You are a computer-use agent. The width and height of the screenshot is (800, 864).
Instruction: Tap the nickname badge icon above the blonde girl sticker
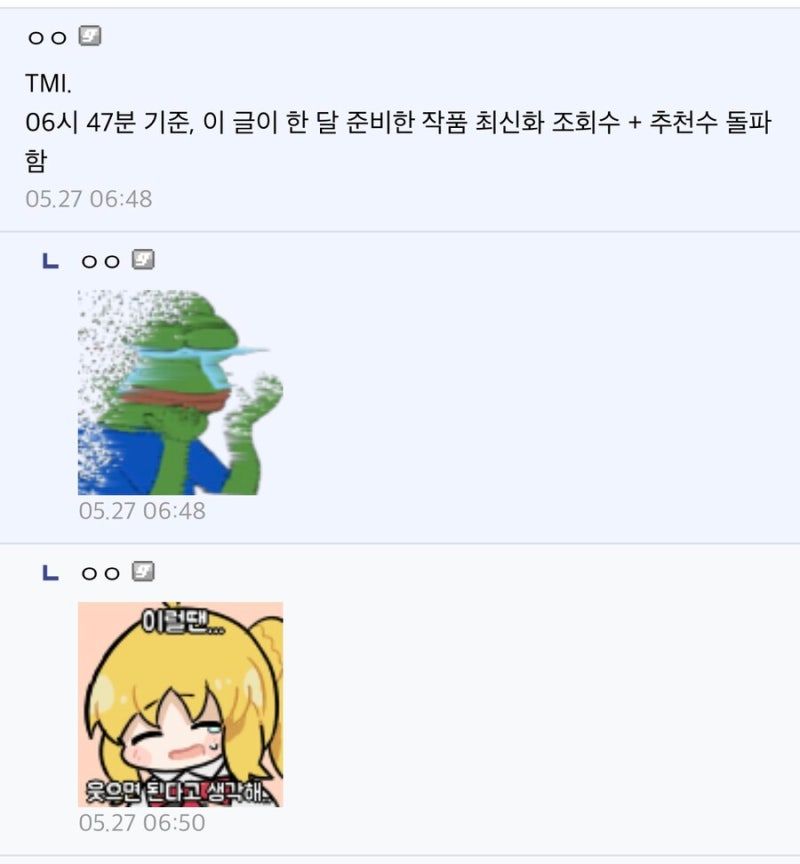pyautogui.click(x=144, y=572)
